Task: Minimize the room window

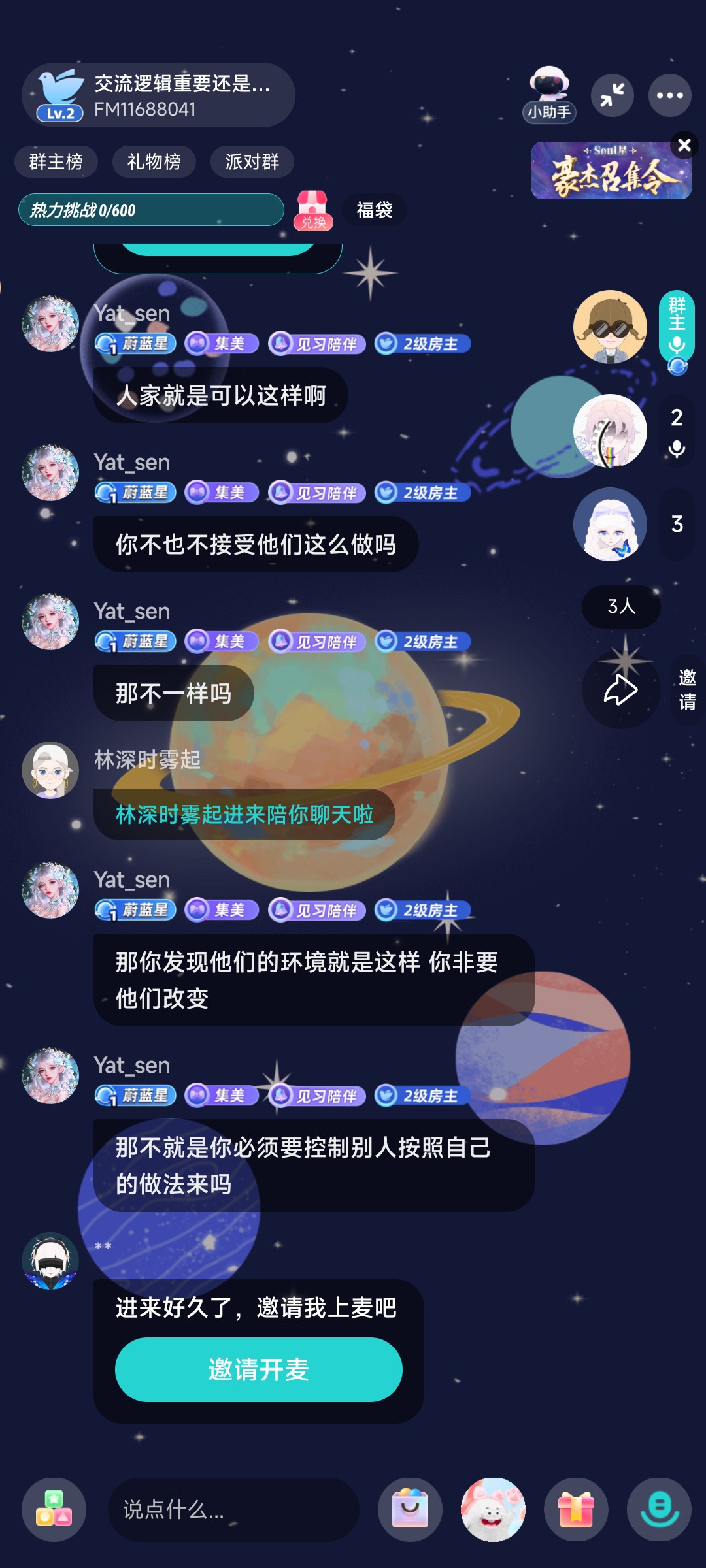Action: coord(613,95)
